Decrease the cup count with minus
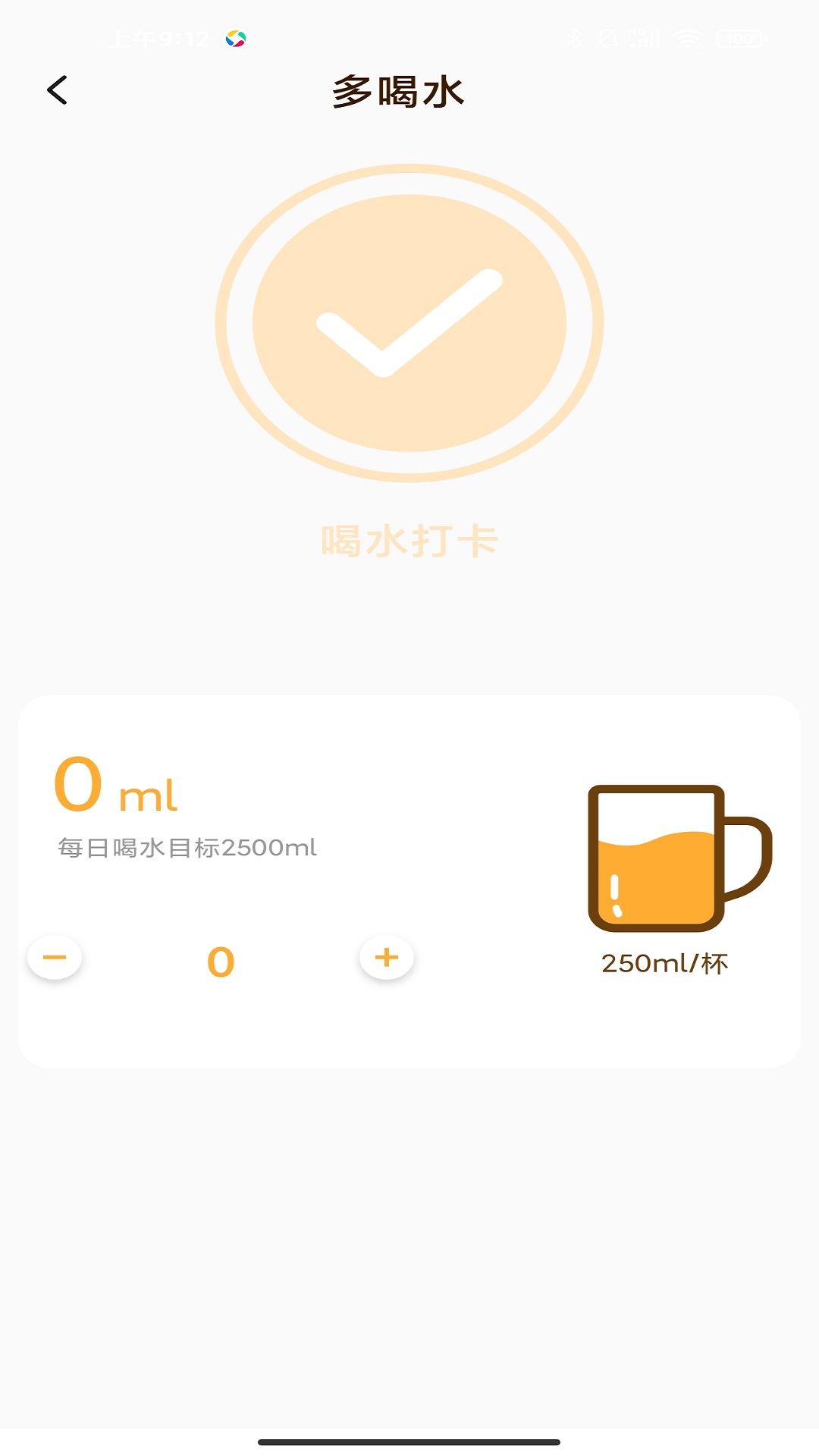Image resolution: width=819 pixels, height=1456 pixels. [x=55, y=958]
